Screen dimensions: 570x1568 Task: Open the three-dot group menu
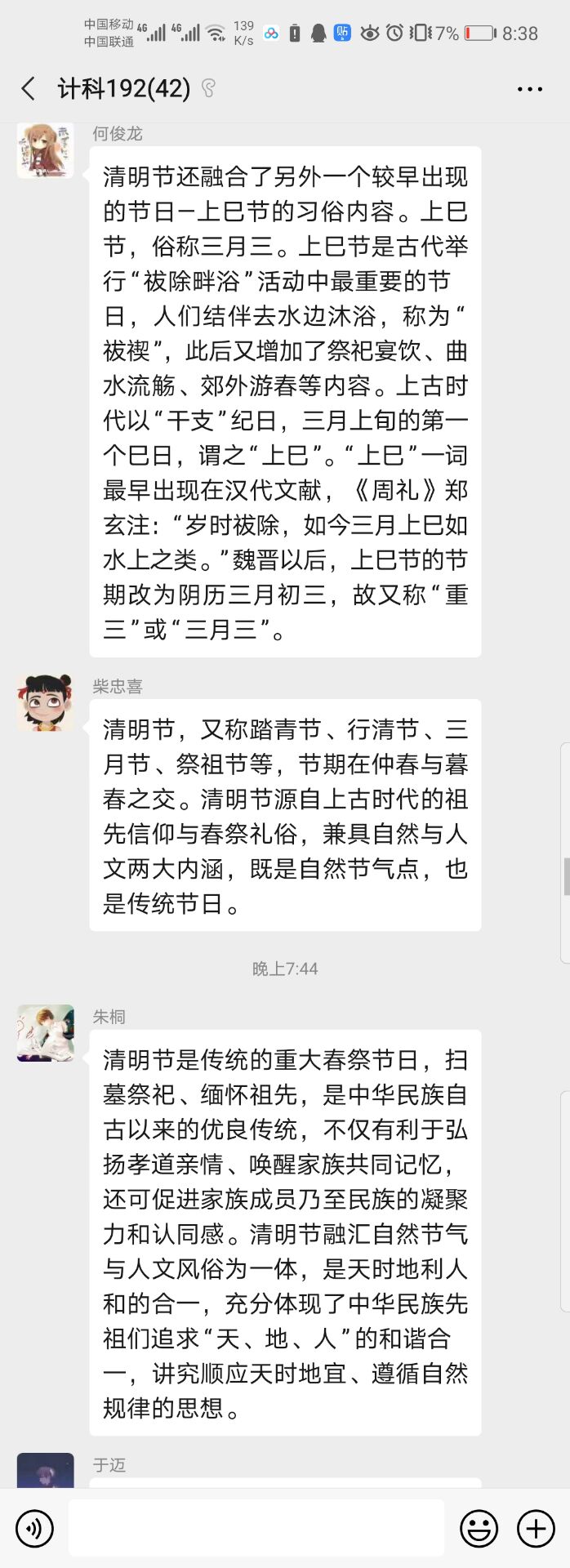(529, 89)
